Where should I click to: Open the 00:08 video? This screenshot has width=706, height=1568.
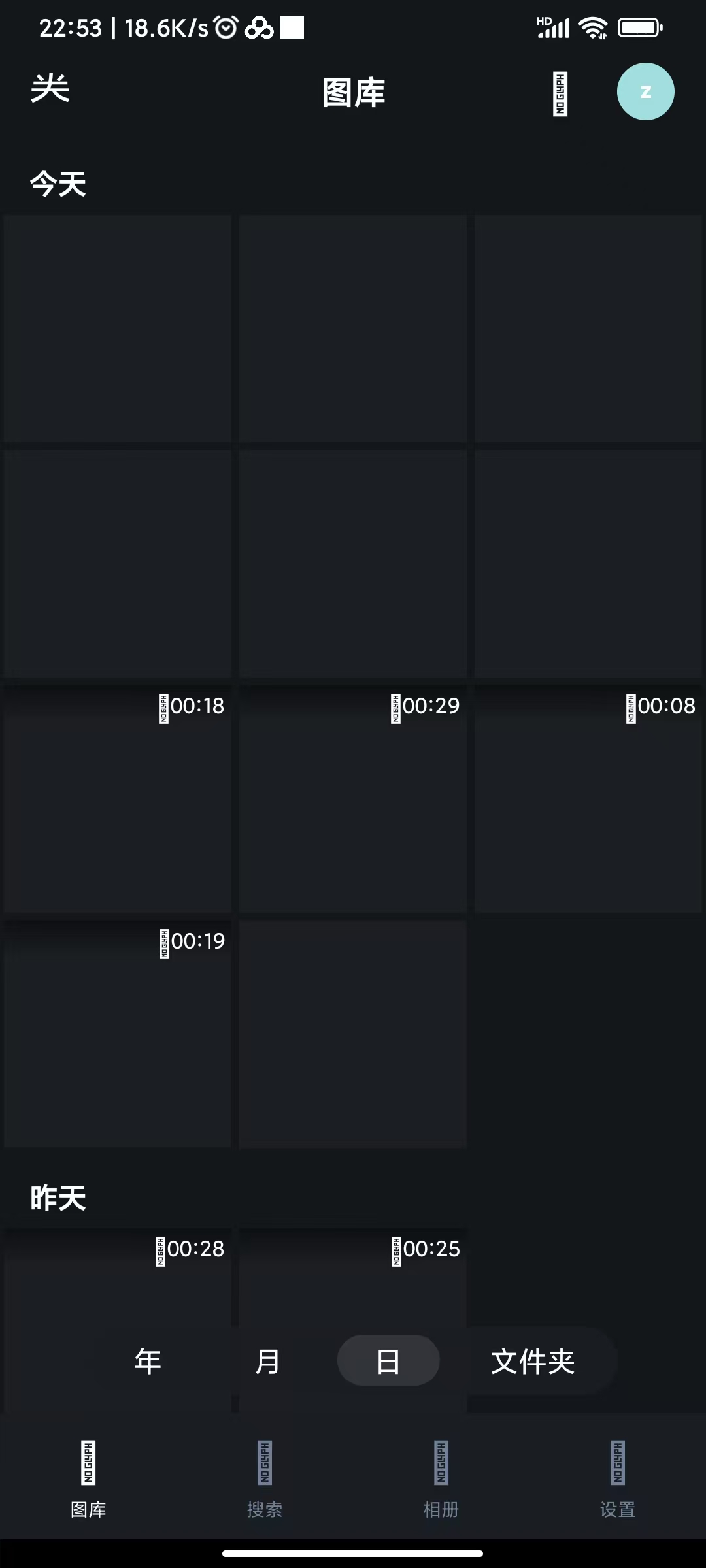(x=588, y=798)
